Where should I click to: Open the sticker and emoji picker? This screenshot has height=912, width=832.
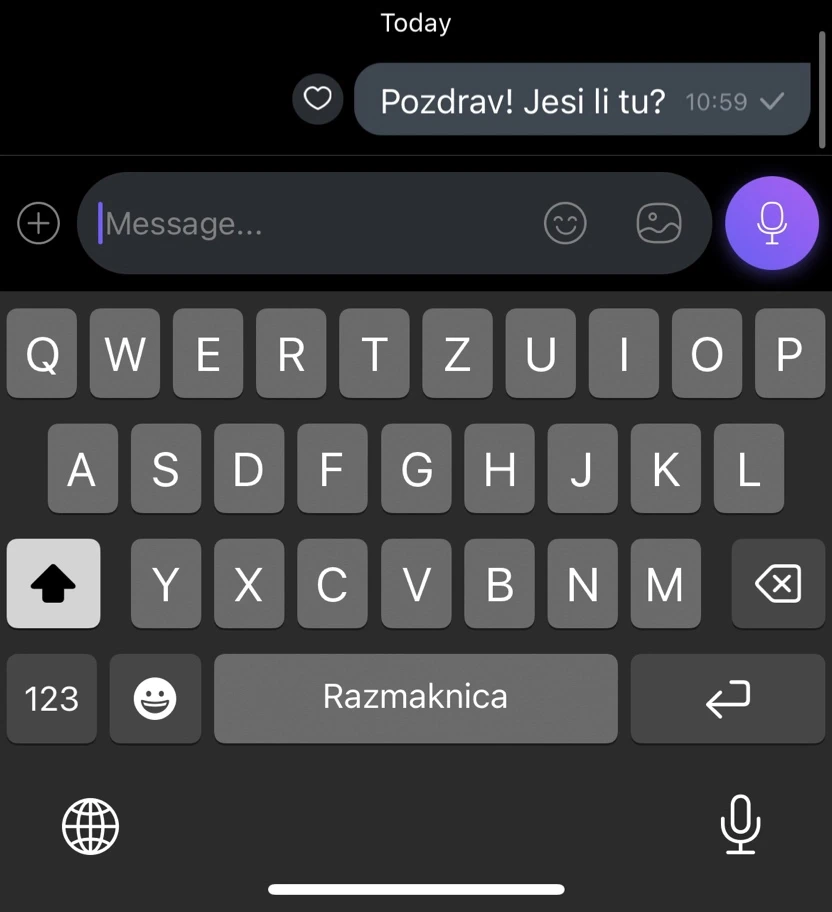click(565, 223)
